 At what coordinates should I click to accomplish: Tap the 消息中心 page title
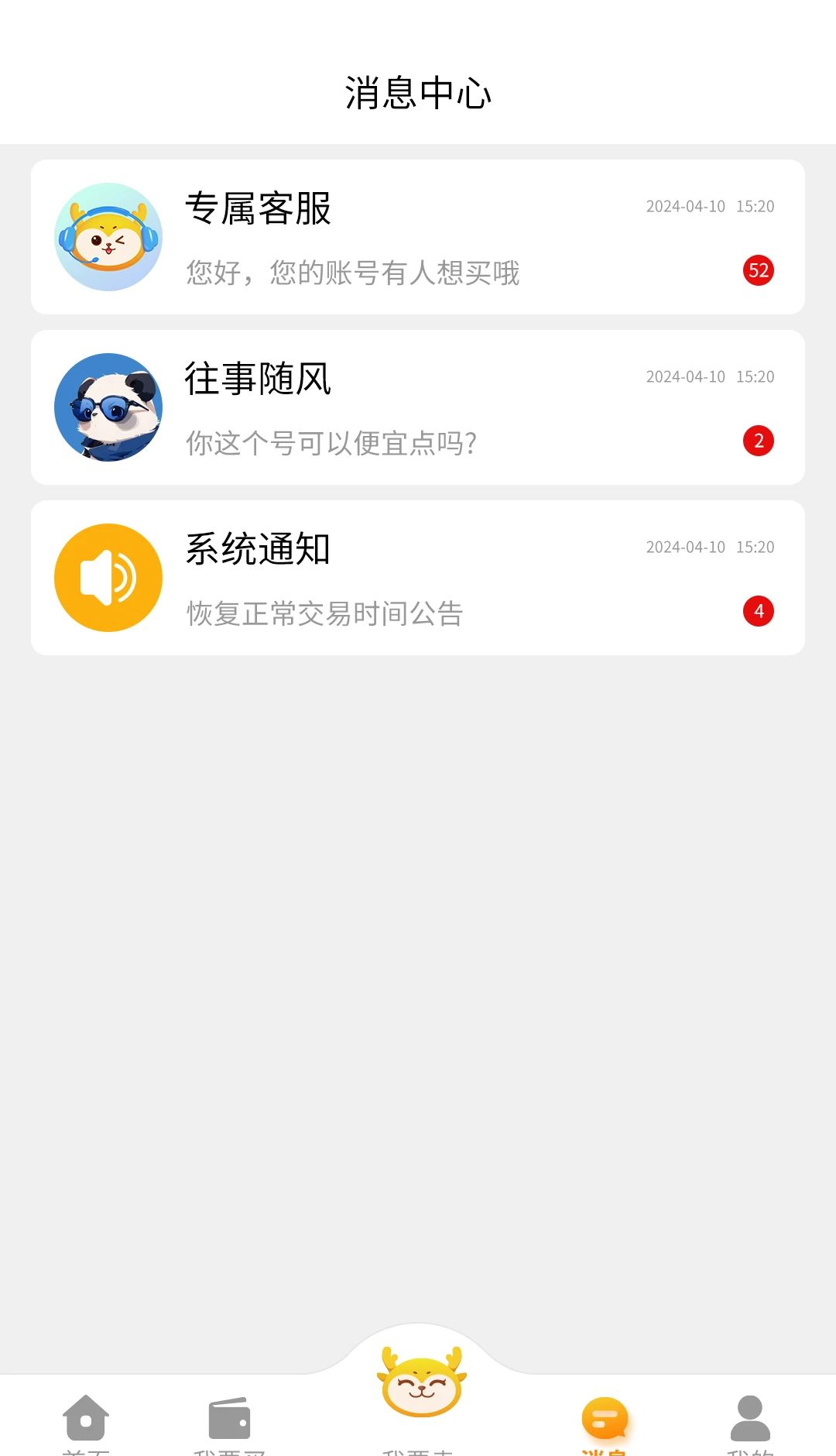(x=418, y=91)
